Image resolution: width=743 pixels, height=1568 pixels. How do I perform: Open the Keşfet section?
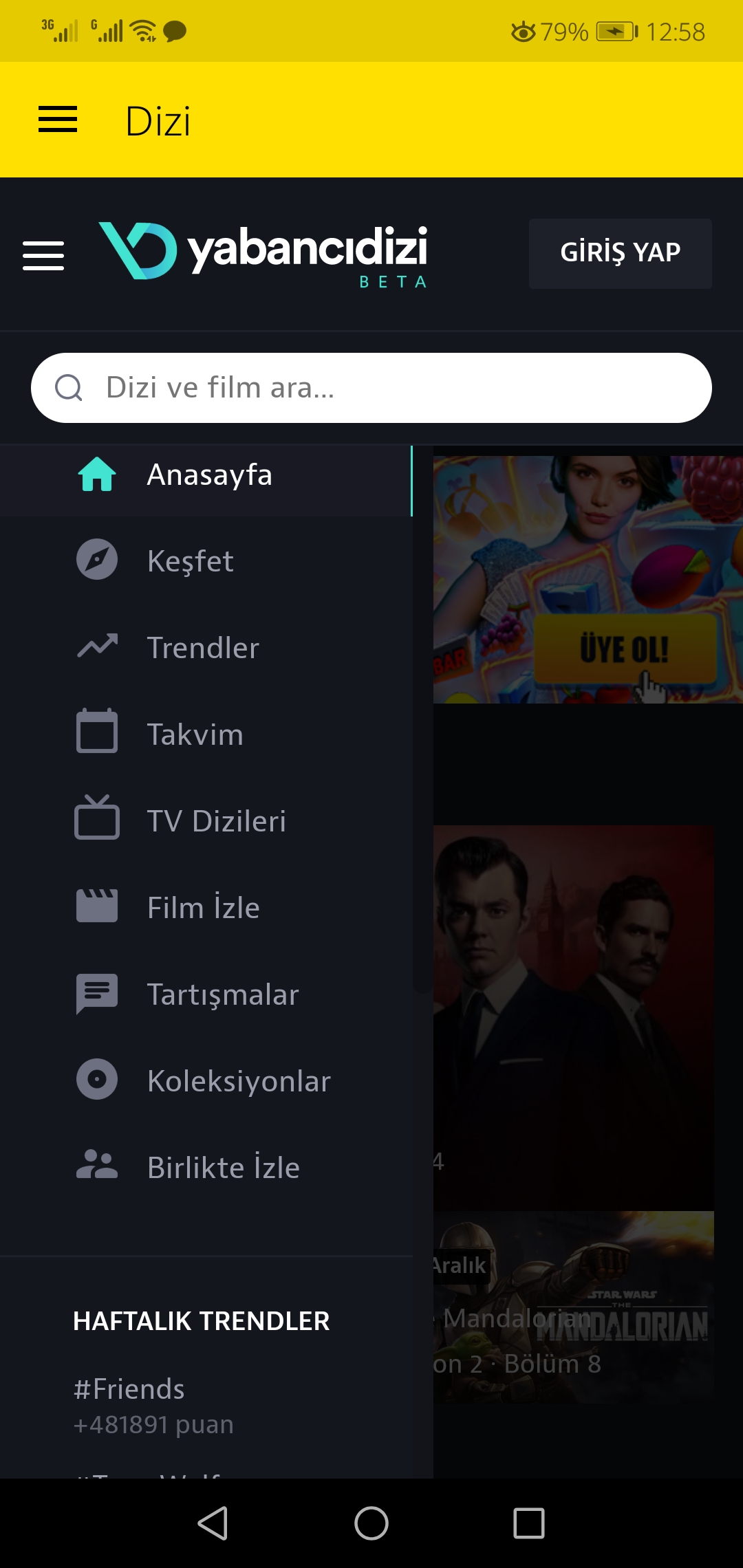click(x=190, y=561)
